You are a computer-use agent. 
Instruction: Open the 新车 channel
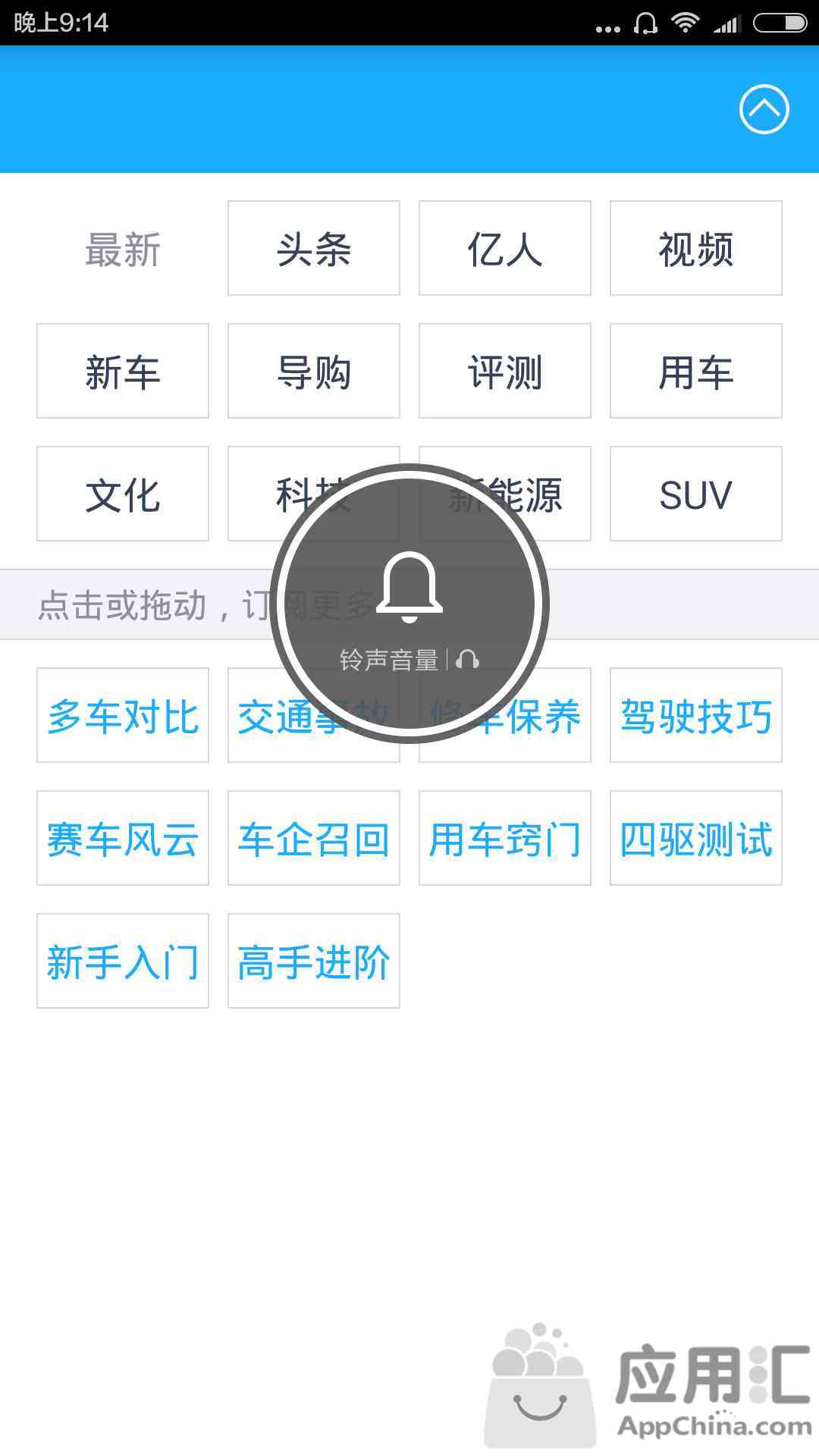pos(123,371)
